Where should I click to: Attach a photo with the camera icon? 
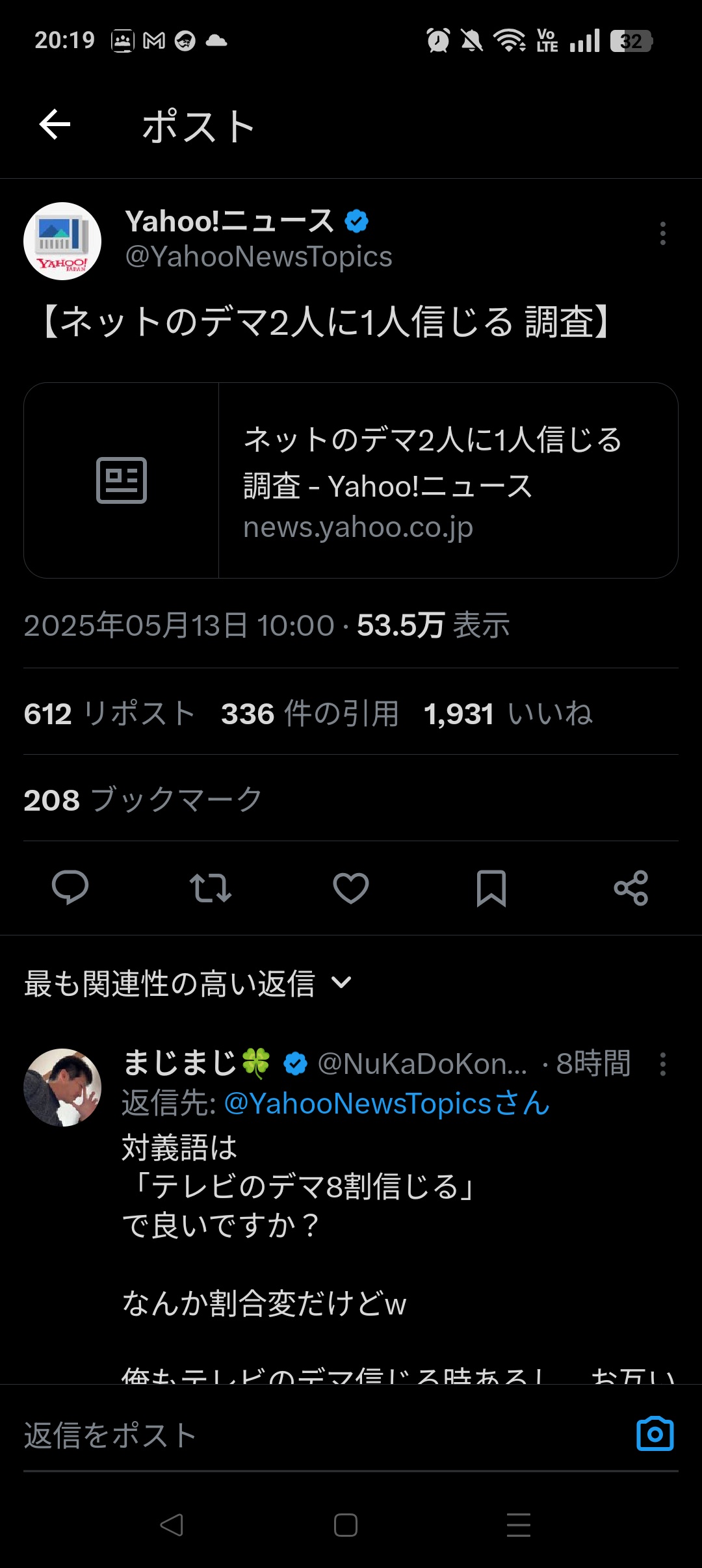coord(655,1433)
